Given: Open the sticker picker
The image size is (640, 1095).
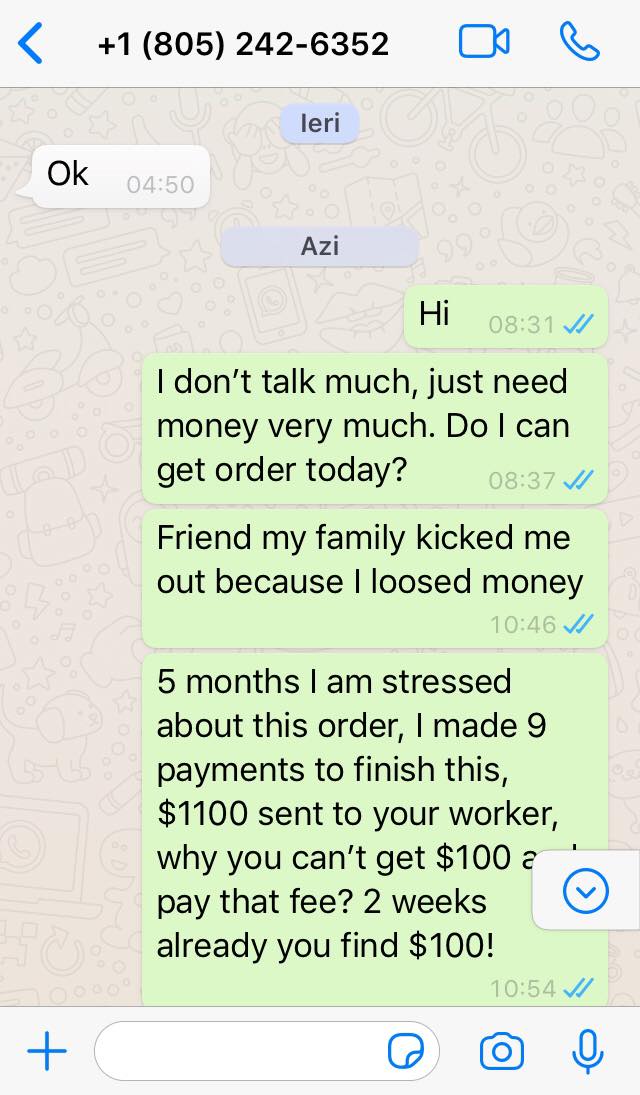Looking at the screenshot, I should (x=406, y=1051).
